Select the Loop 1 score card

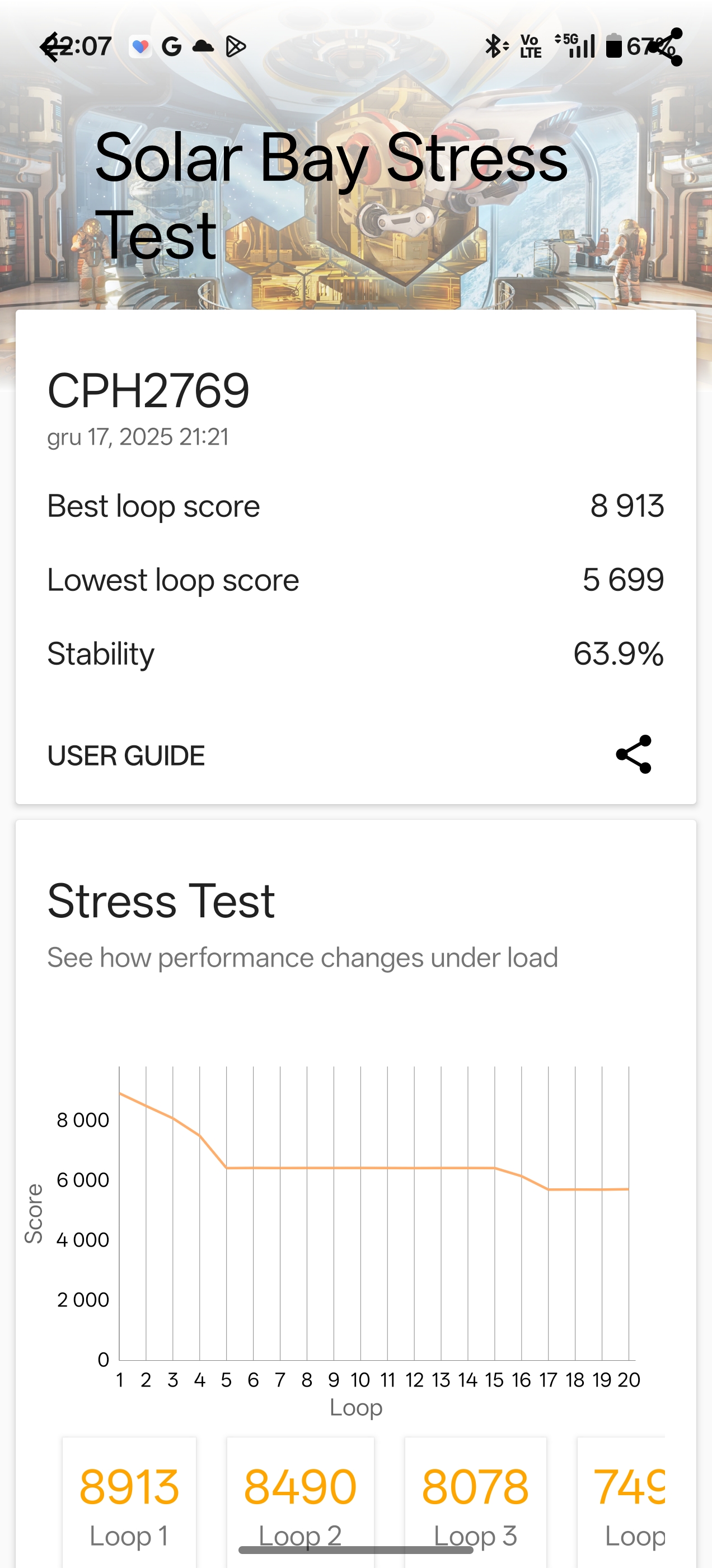[129, 1501]
